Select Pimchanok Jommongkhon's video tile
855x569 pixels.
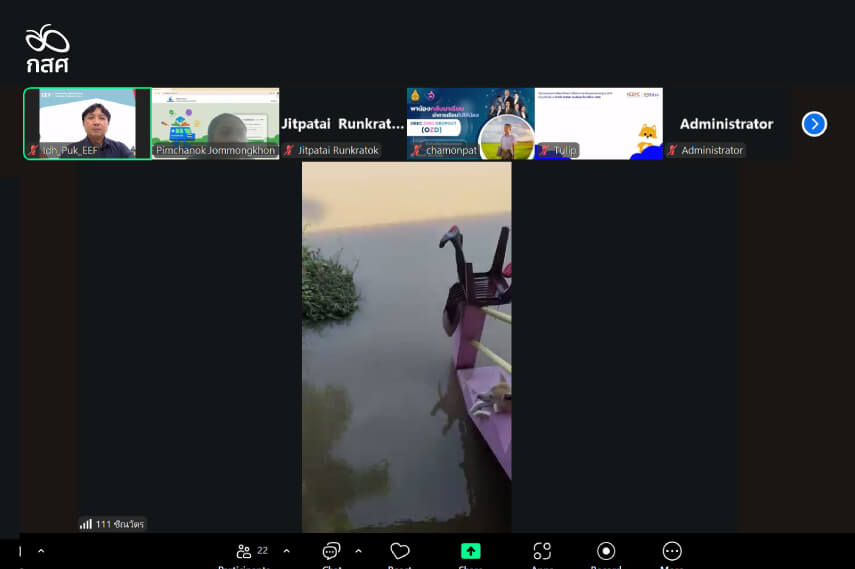tap(215, 123)
